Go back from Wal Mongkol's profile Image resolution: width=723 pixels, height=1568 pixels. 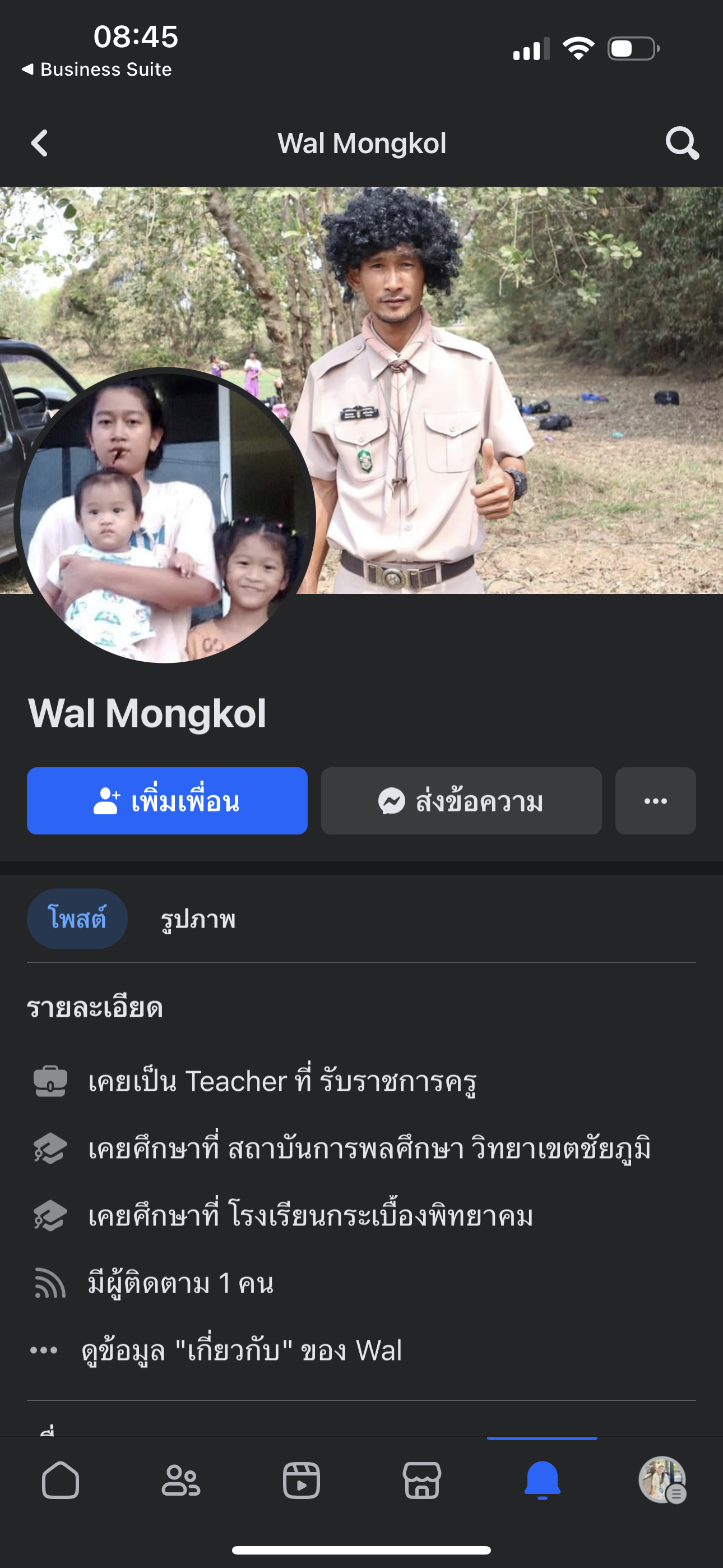pos(40,144)
